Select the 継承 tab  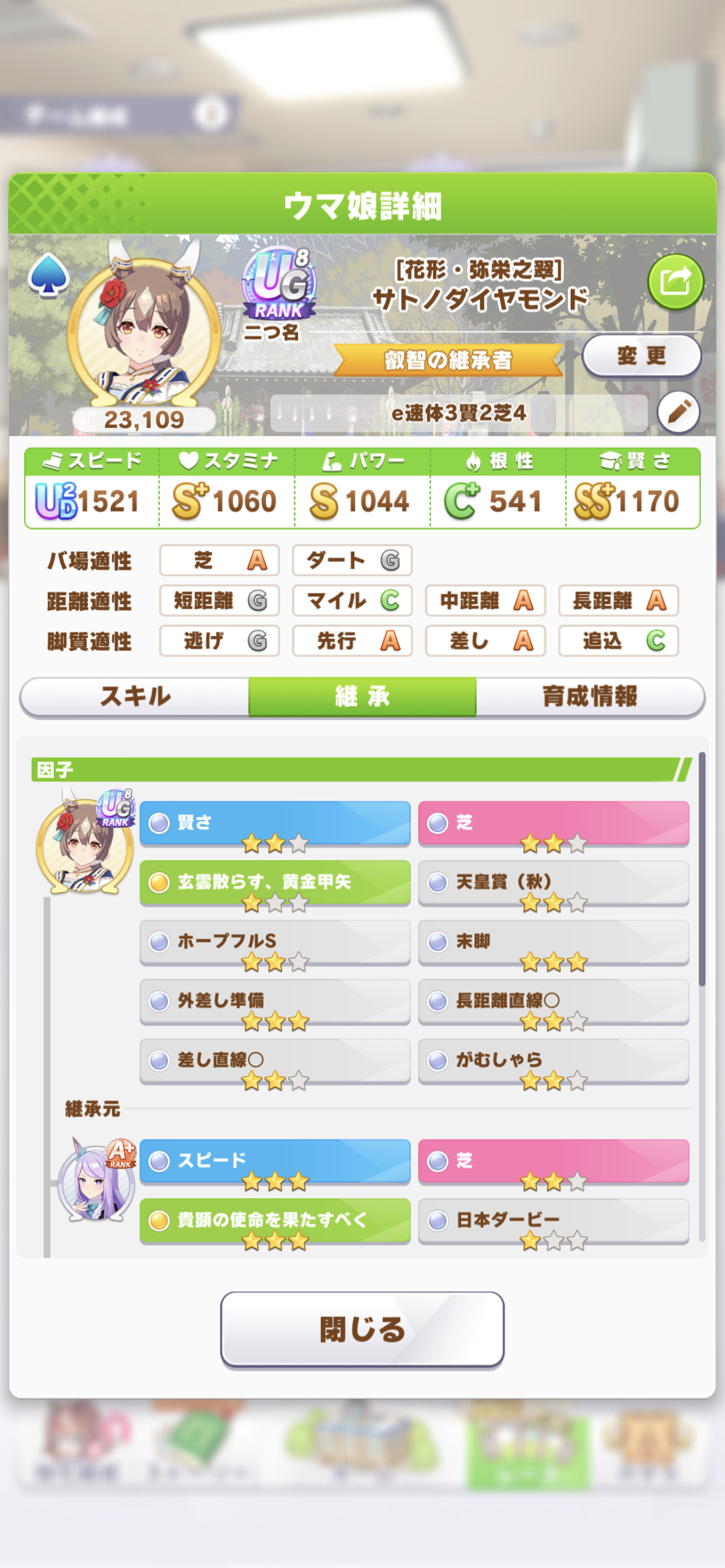click(x=362, y=697)
